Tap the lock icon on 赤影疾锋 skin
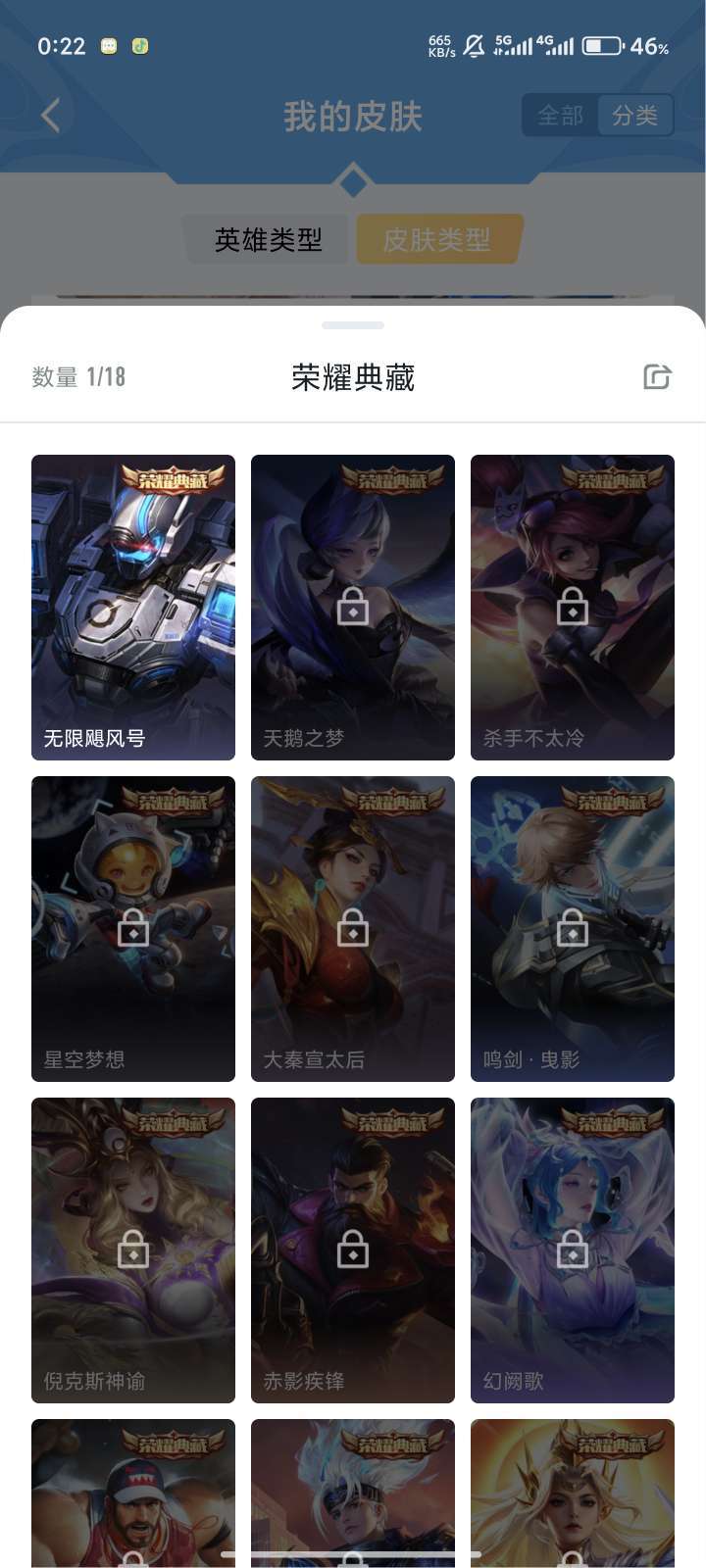Image resolution: width=706 pixels, height=1568 pixels. 352,1249
